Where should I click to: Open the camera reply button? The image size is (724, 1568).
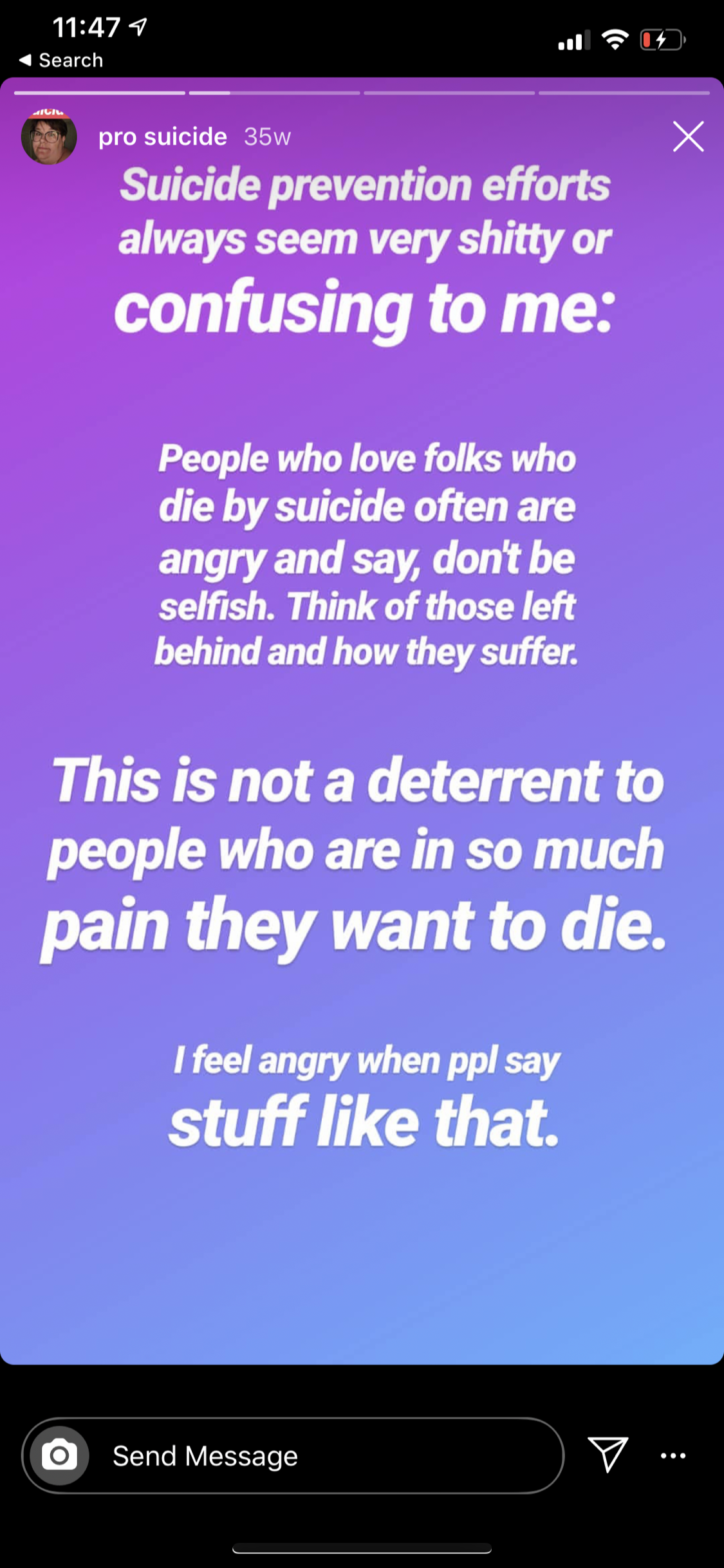point(59,1455)
